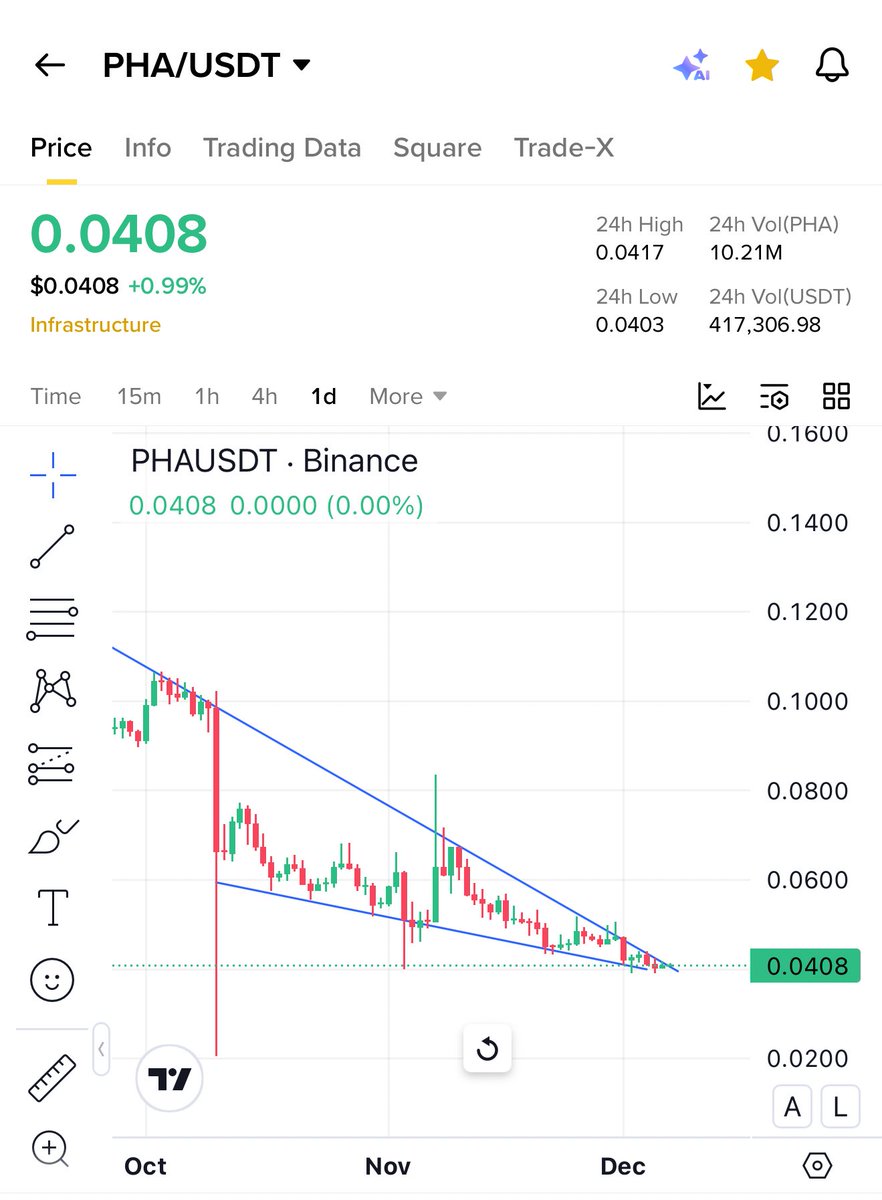Toggle the favorite star
882x1200 pixels.
pyautogui.click(x=762, y=66)
